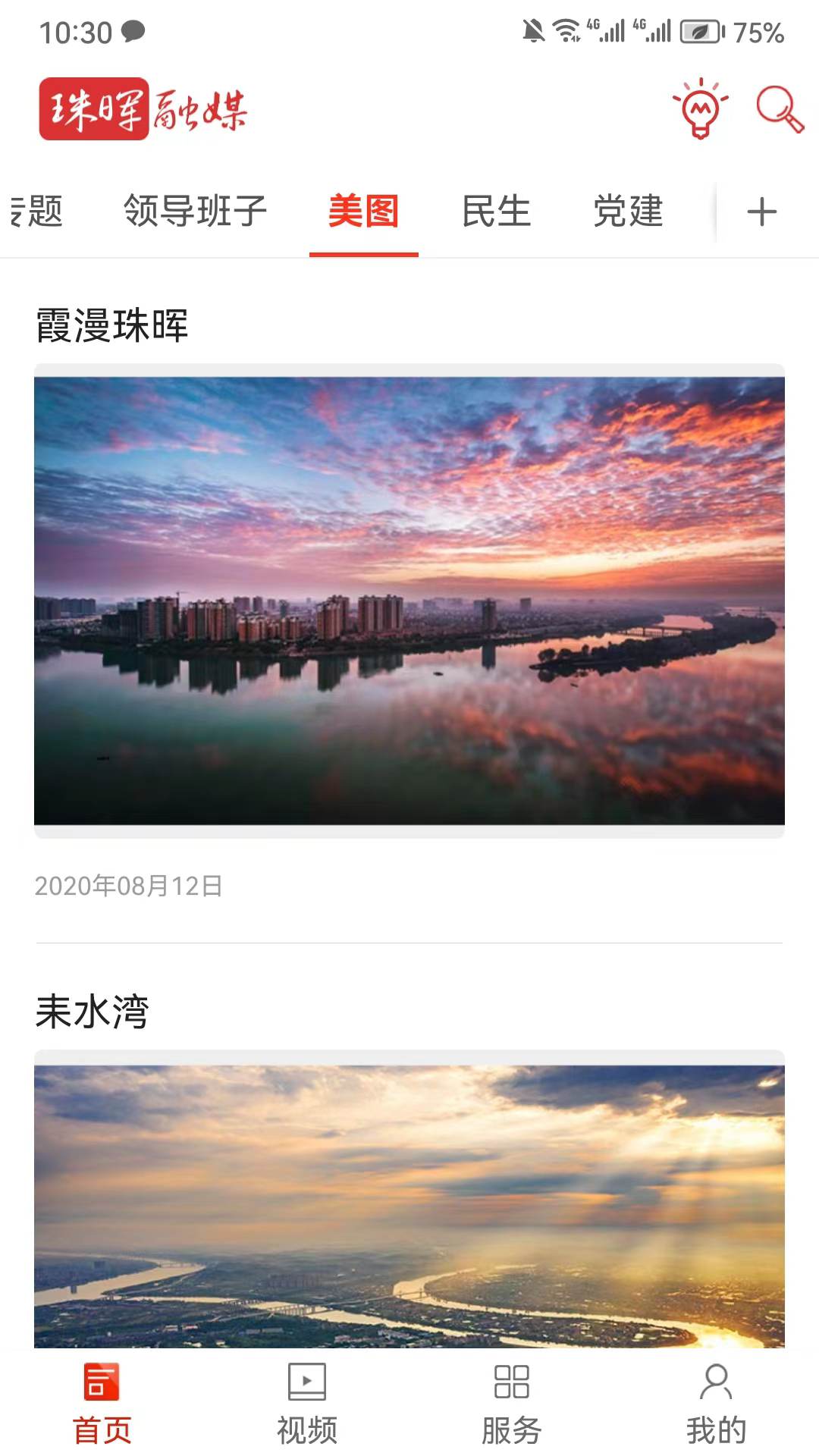
Task: View the 耒水湾 photo card
Action: click(x=409, y=1206)
